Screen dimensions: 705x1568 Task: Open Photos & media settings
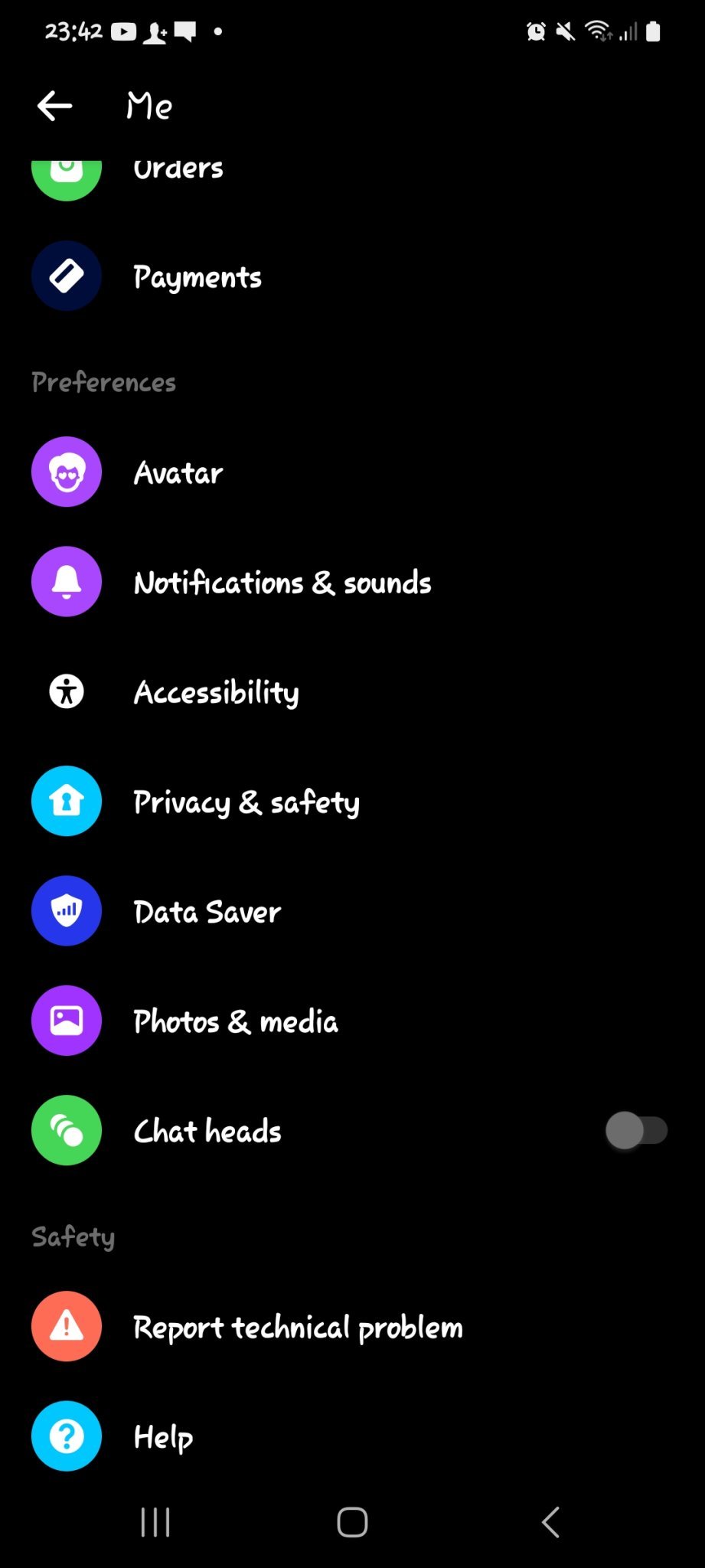(235, 1021)
